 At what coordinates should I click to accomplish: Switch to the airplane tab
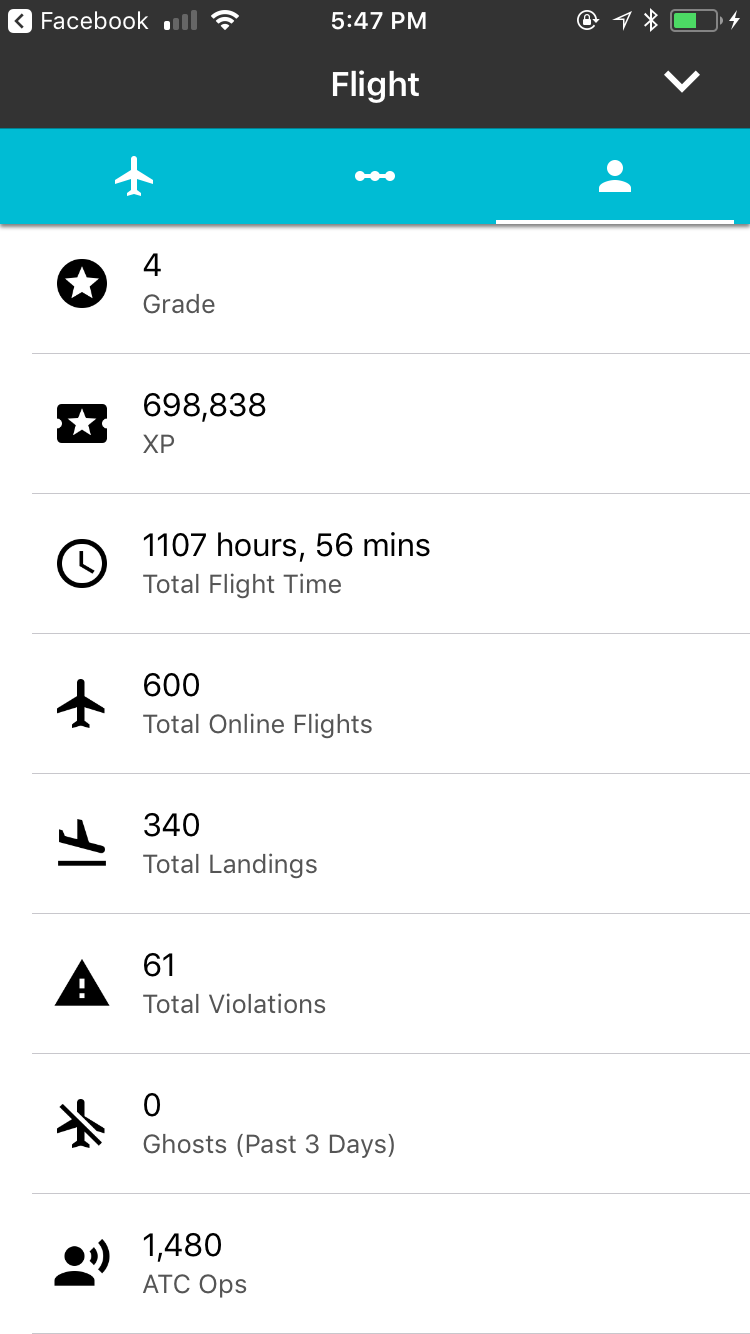[x=134, y=177]
